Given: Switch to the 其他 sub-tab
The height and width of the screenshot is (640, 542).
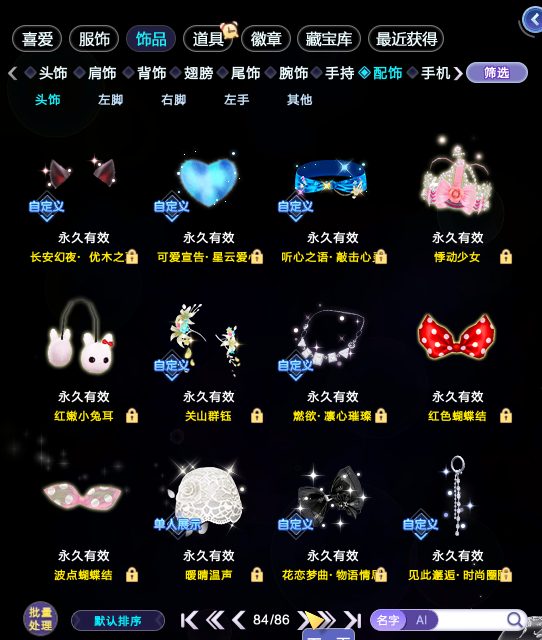Looking at the screenshot, I should (299, 100).
